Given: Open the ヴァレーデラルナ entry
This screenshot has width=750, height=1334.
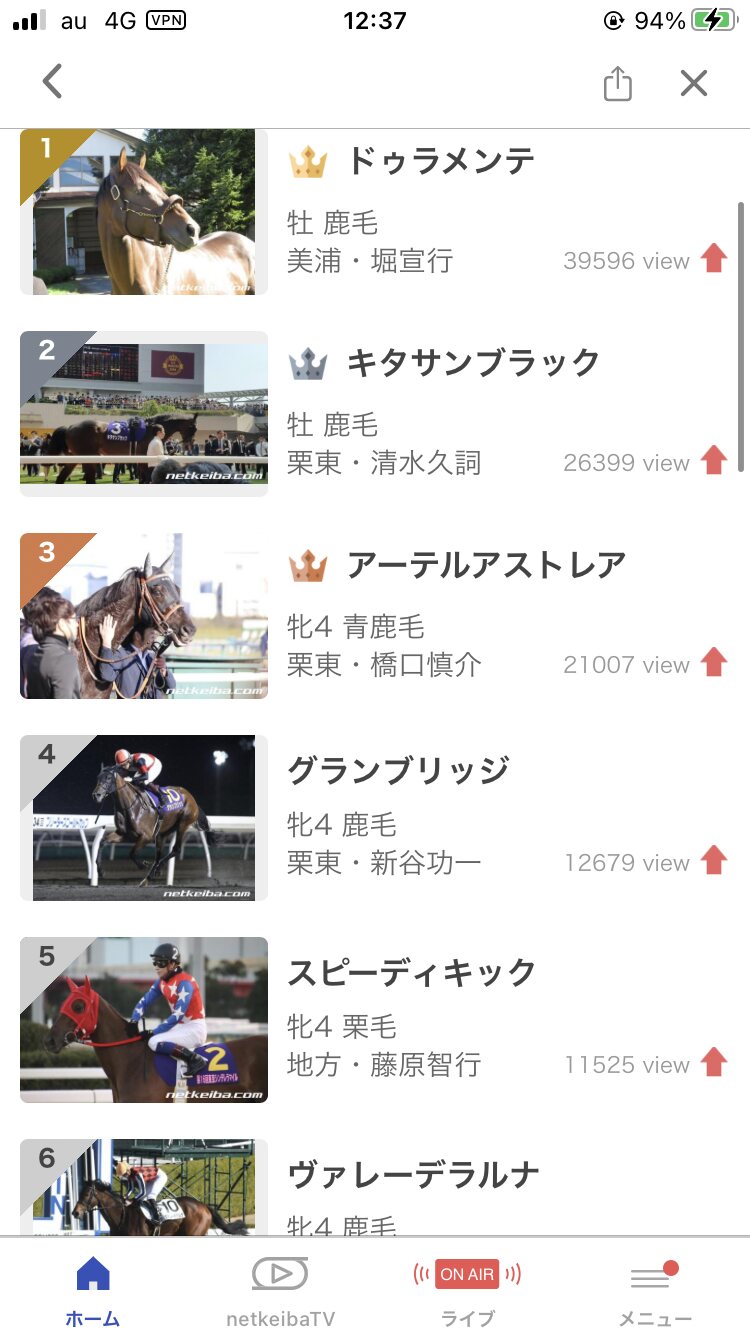Looking at the screenshot, I should 375,1188.
